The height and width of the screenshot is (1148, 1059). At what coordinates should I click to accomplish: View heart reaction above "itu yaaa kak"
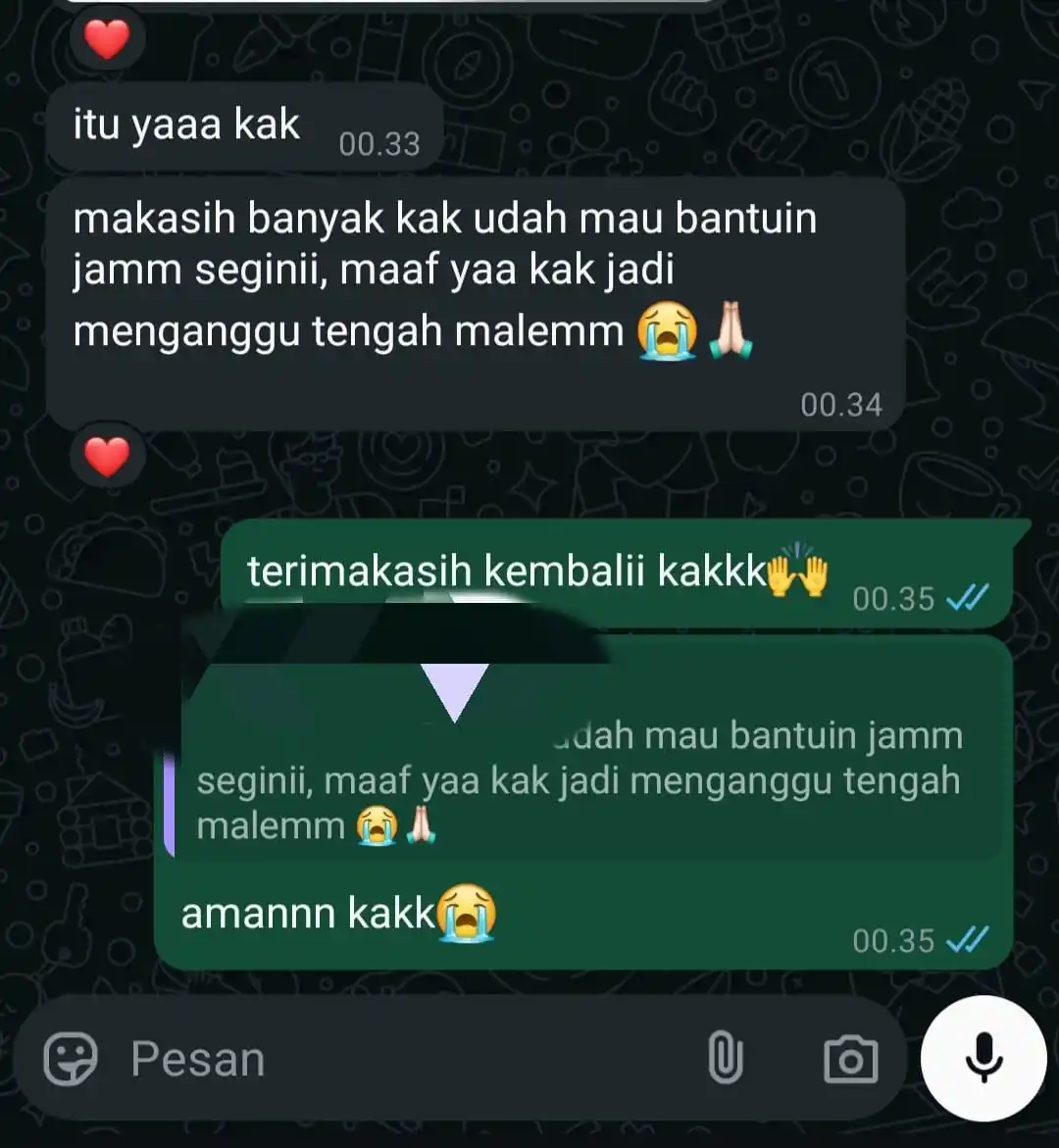tap(107, 40)
